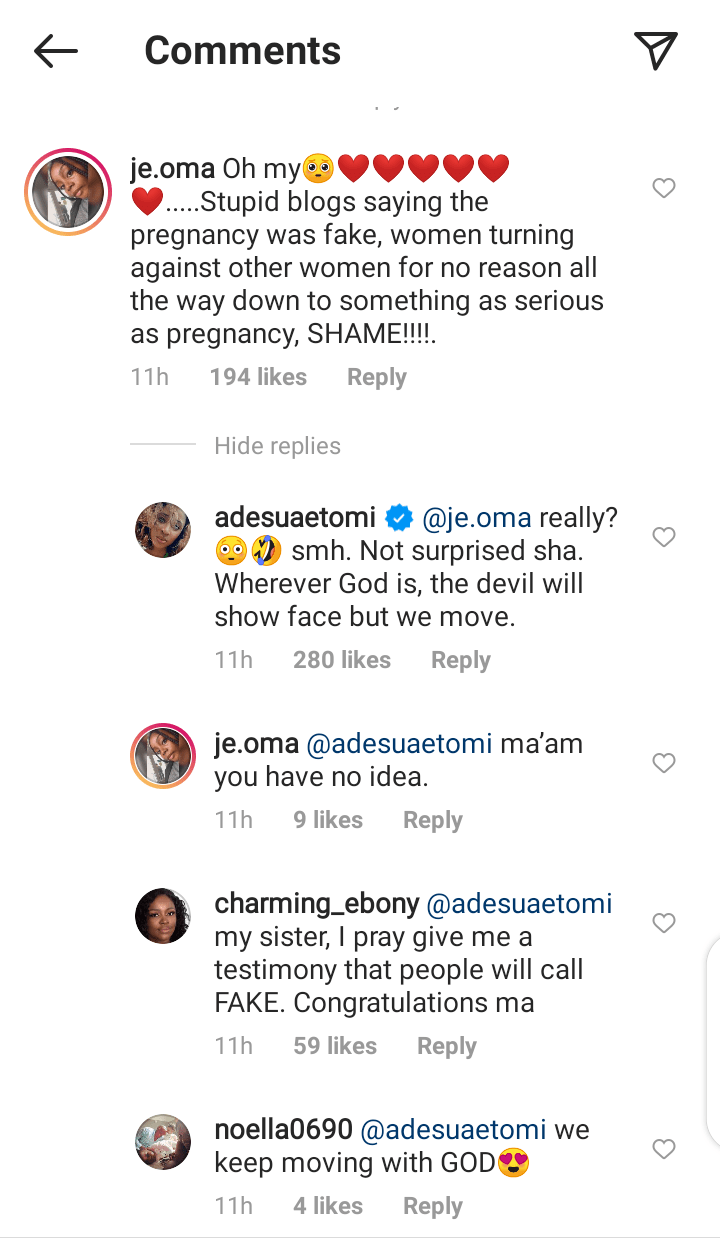Share post via direct message icon
Viewport: 720px width, 1243px height.
click(656, 51)
